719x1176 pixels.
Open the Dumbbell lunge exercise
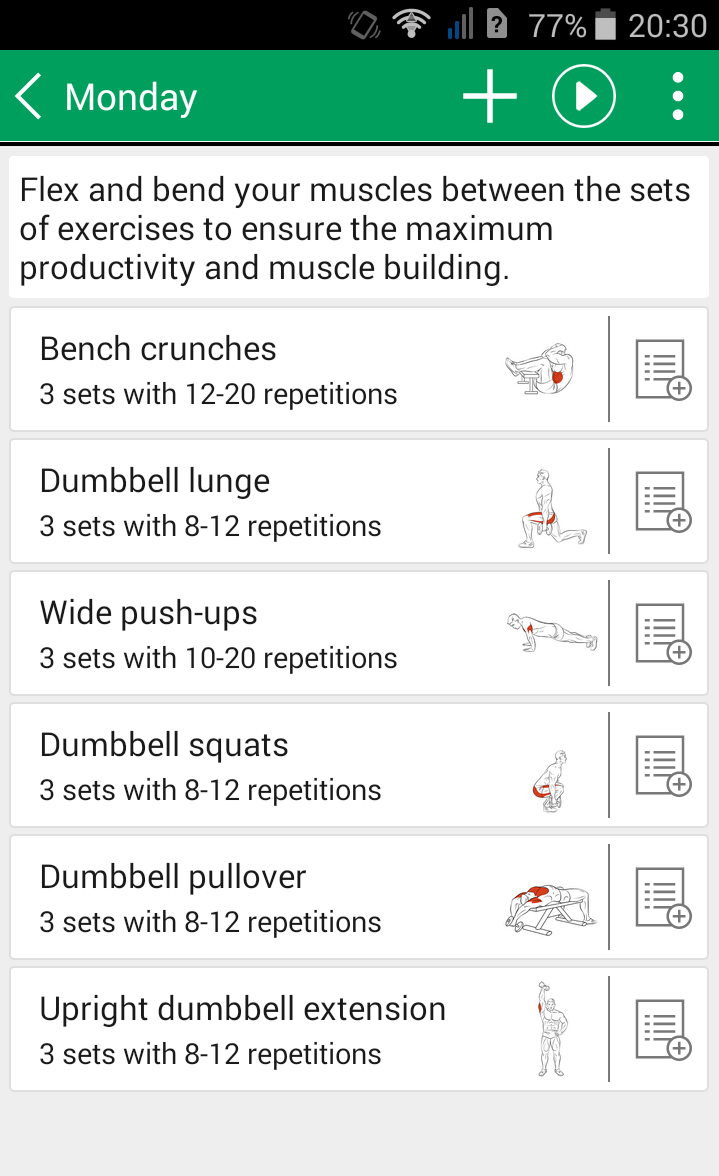tap(300, 502)
